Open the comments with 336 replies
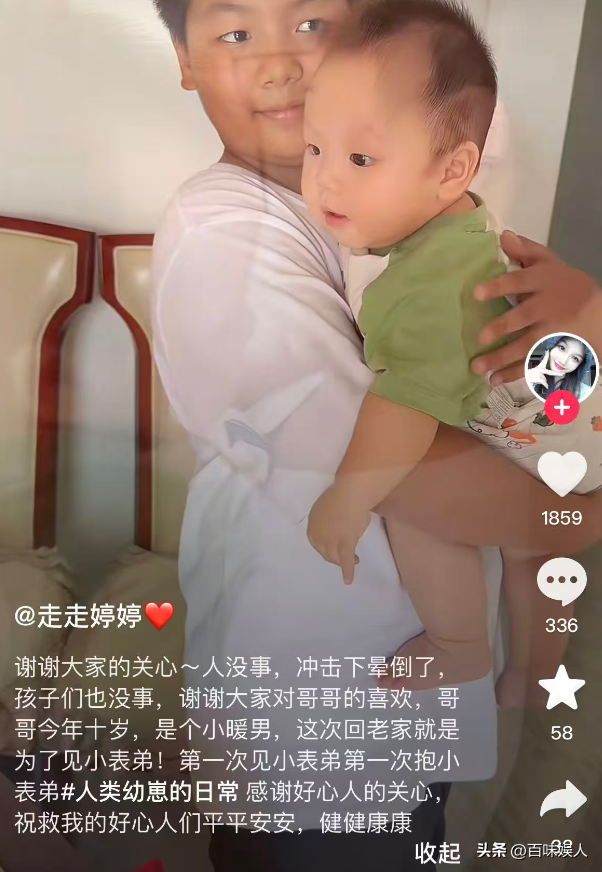Viewport: 602px width, 872px height. (562, 582)
